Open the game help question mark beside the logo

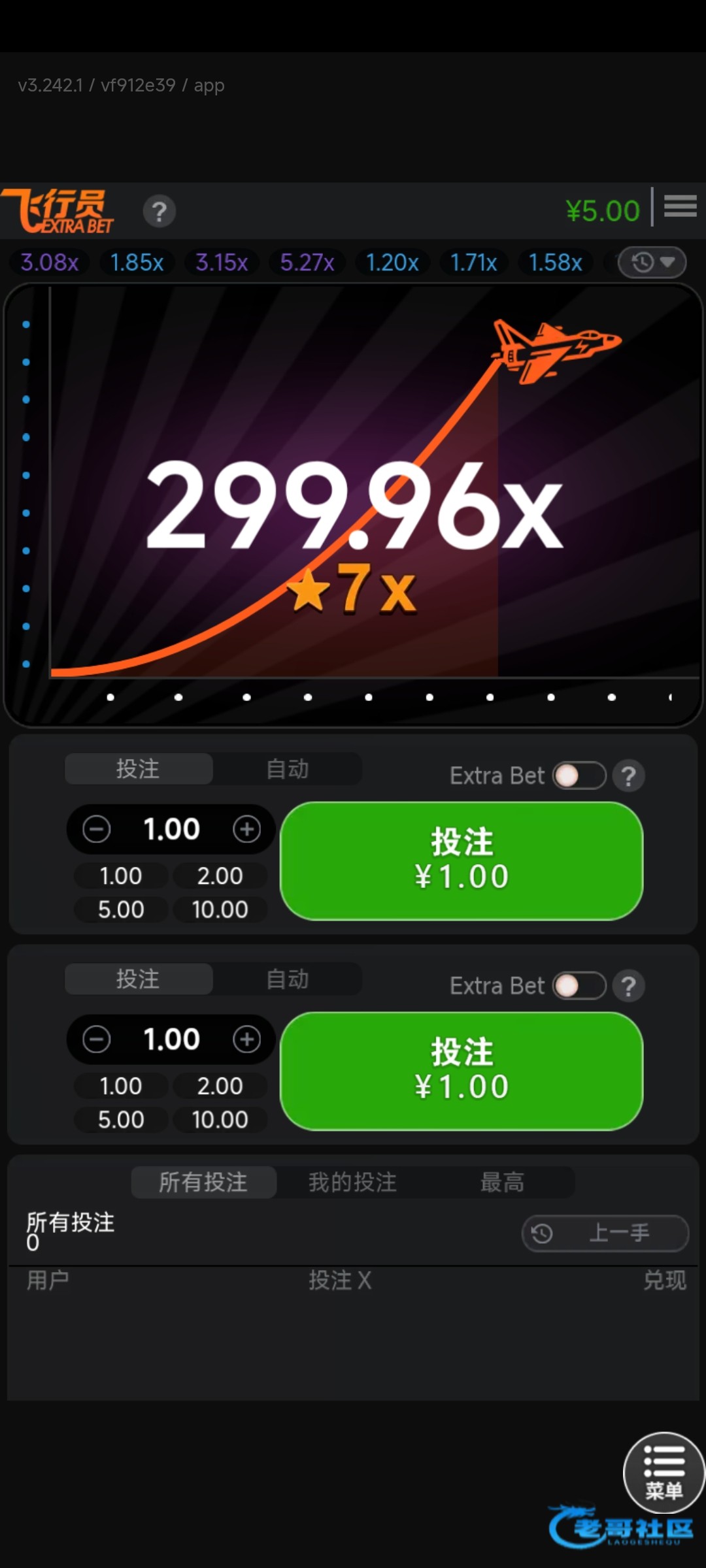[159, 212]
